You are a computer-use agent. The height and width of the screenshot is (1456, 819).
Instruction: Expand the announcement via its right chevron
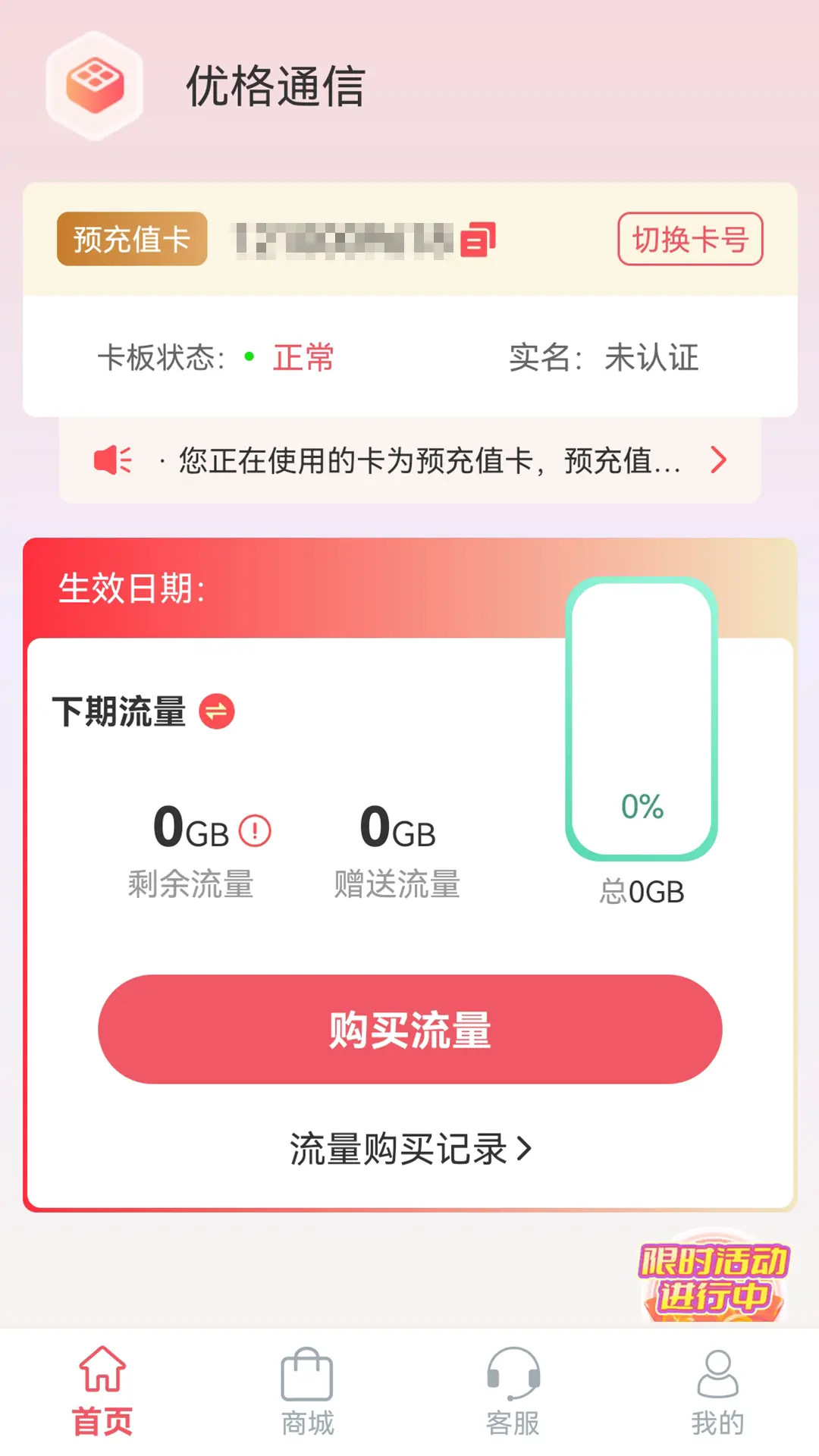point(719,460)
